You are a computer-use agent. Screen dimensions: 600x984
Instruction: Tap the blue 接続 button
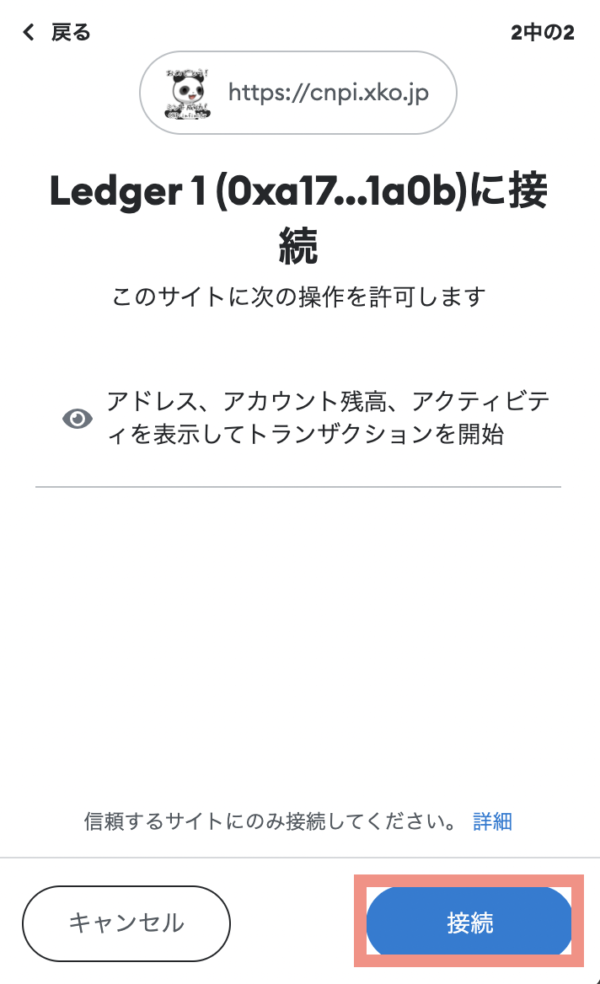(469, 922)
